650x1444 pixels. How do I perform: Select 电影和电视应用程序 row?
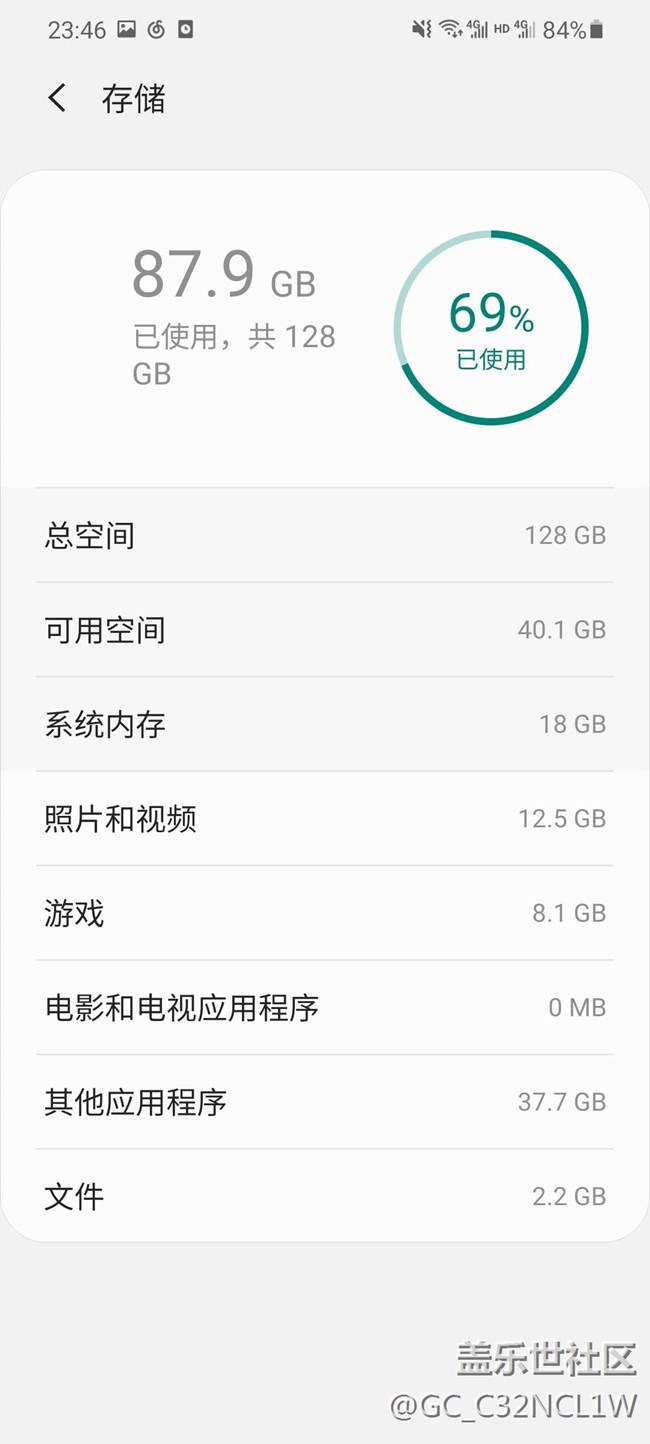[x=324, y=1007]
